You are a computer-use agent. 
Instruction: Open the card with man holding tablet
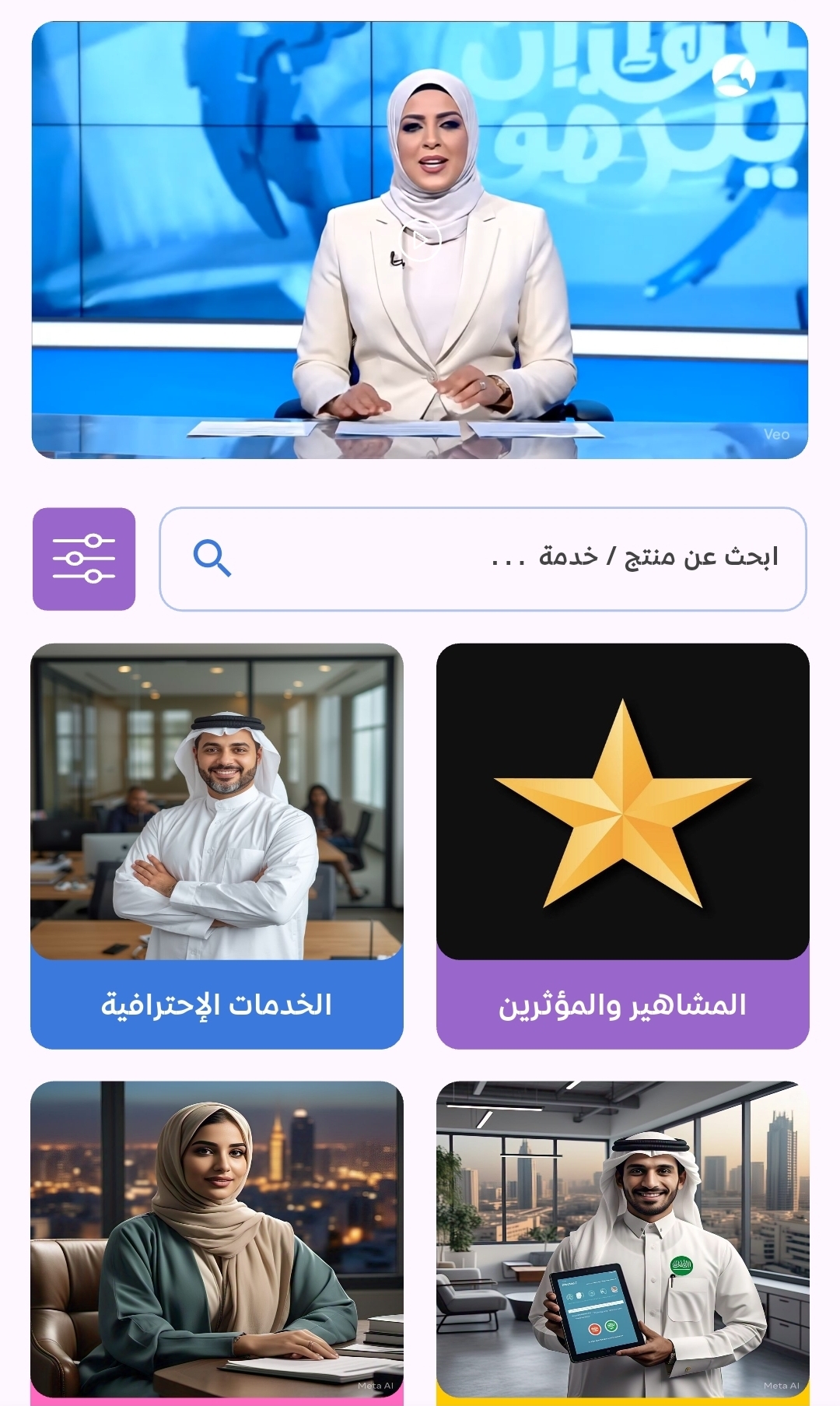coord(622,1241)
